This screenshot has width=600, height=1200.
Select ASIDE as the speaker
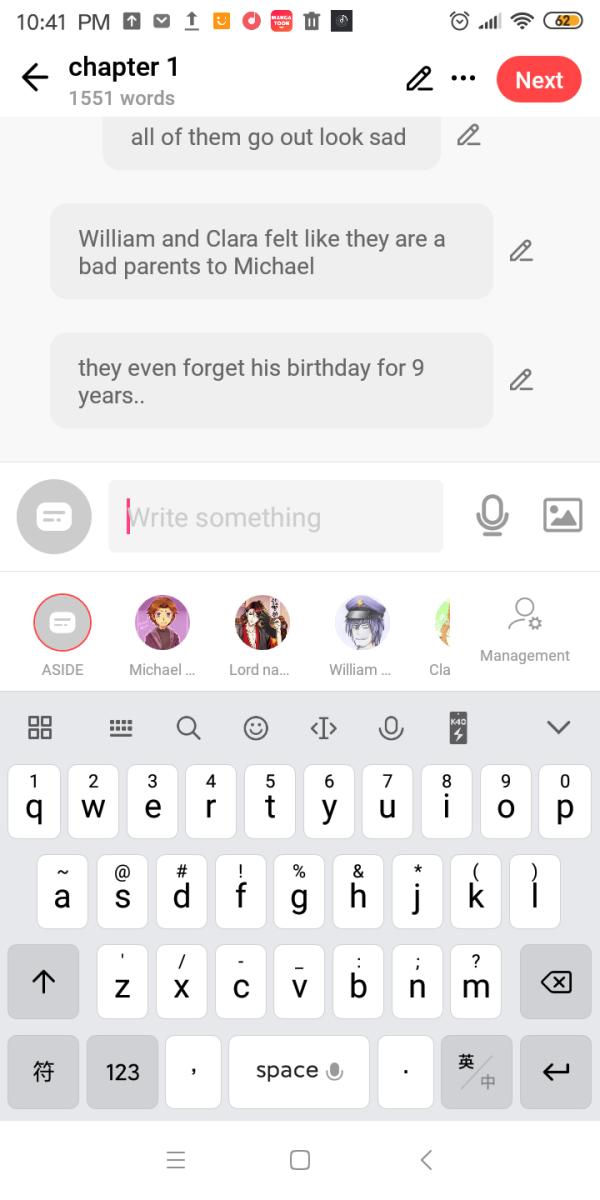62,623
